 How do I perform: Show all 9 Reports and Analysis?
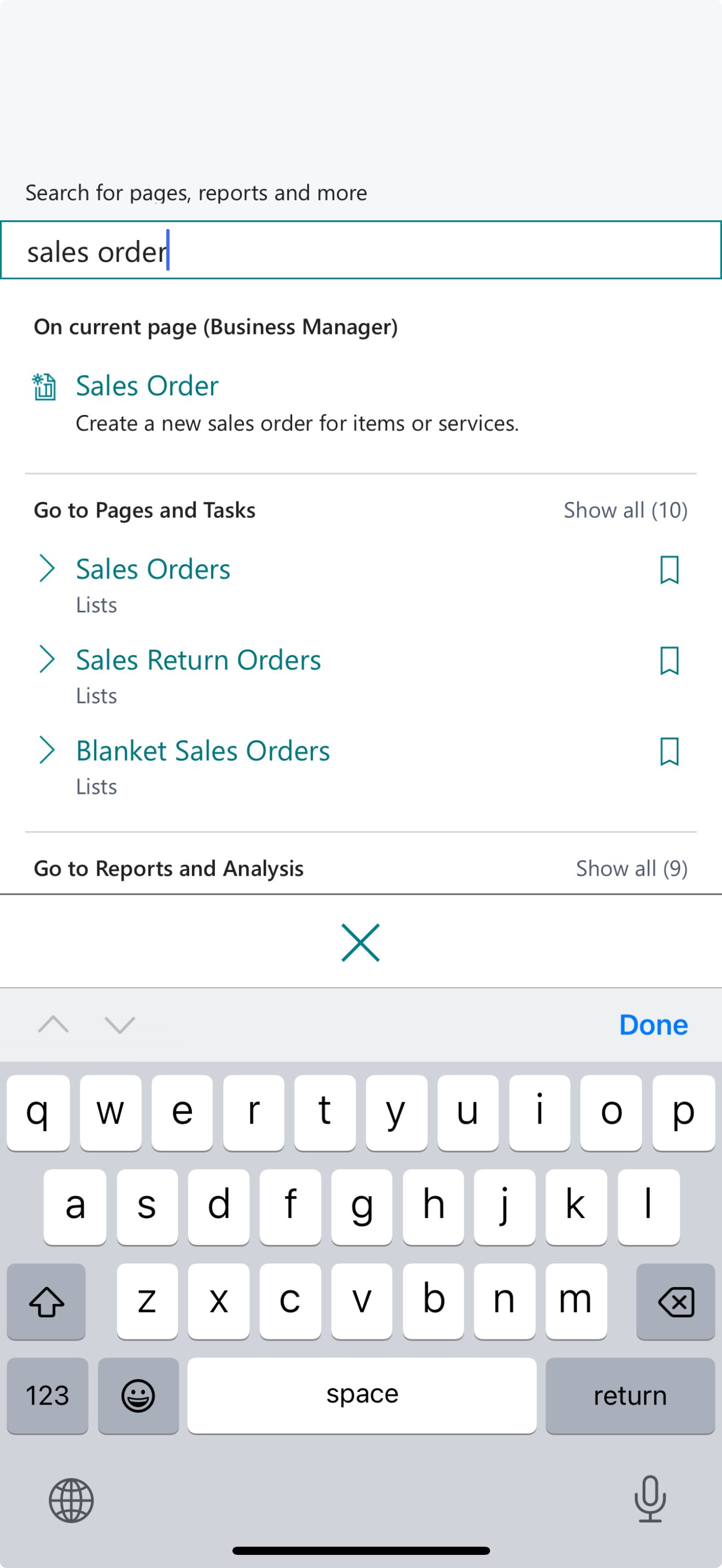[631, 869]
